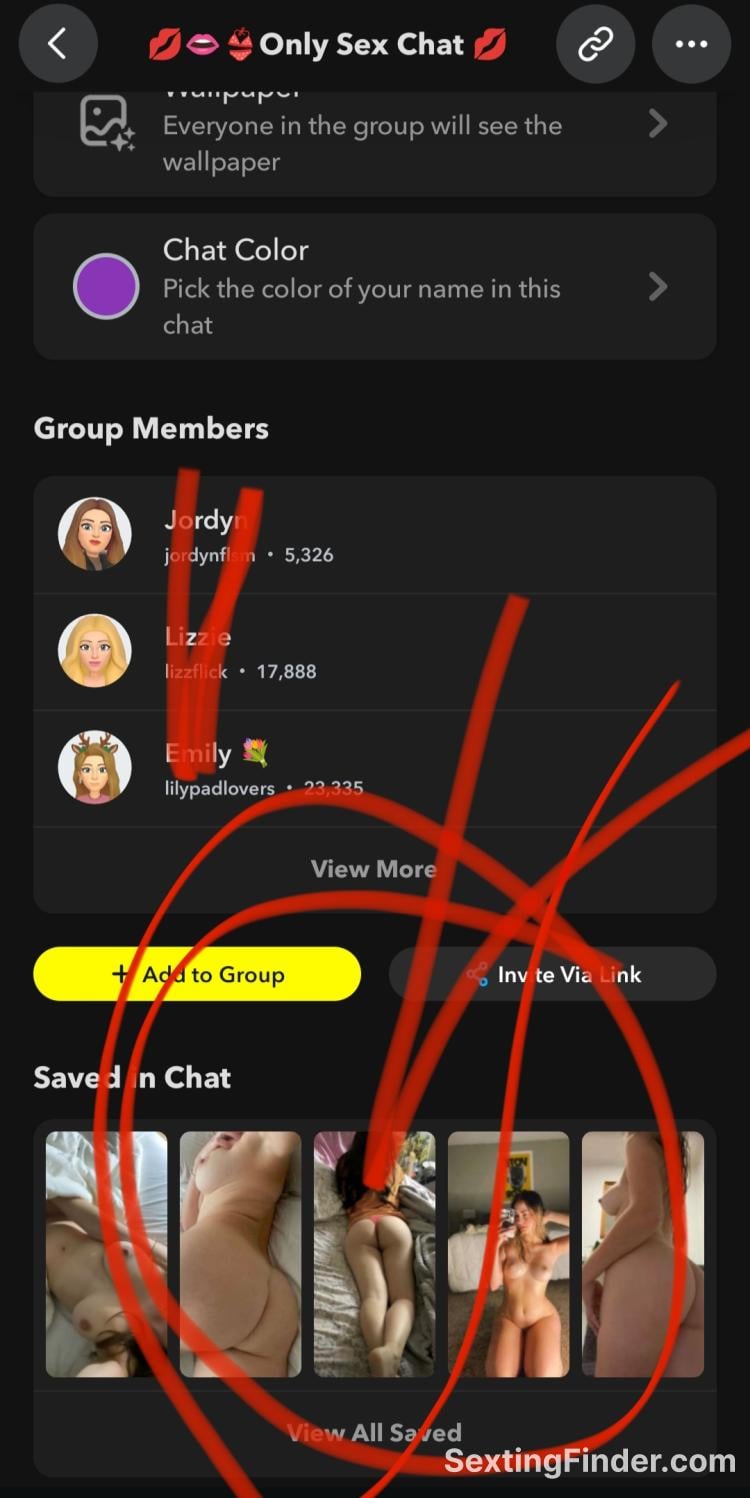Image resolution: width=750 pixels, height=1498 pixels.
Task: Tap the yellow Add to Group button
Action: 197,974
